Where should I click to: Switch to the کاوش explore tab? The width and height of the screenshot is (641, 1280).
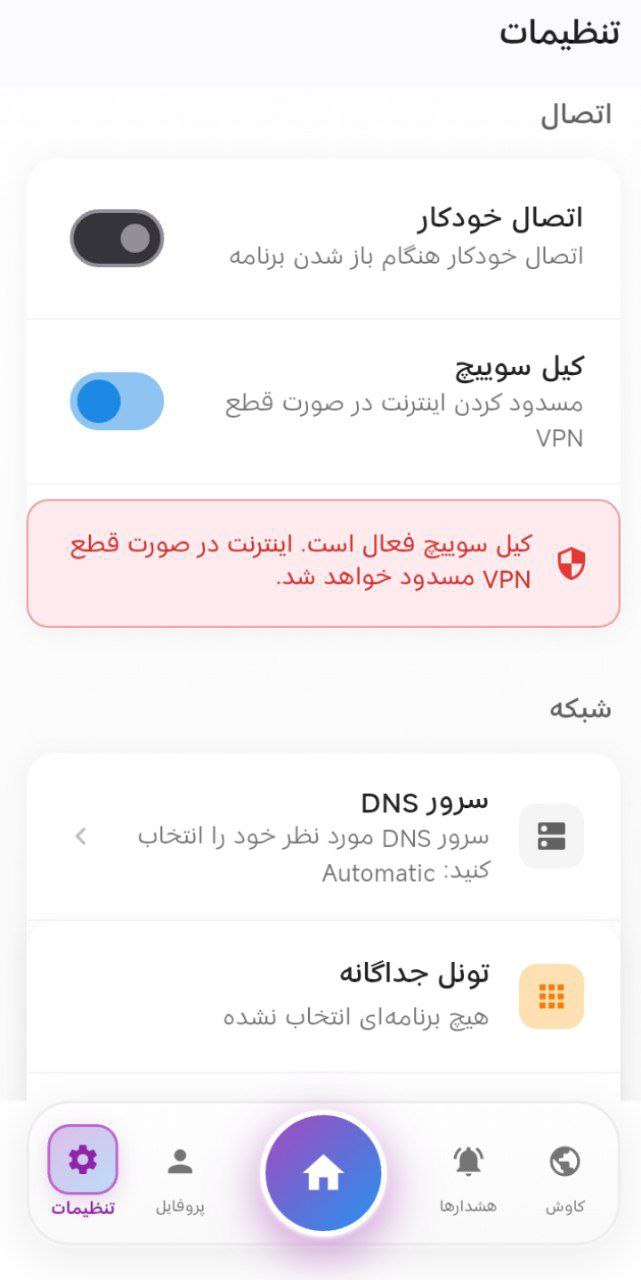565,1176
